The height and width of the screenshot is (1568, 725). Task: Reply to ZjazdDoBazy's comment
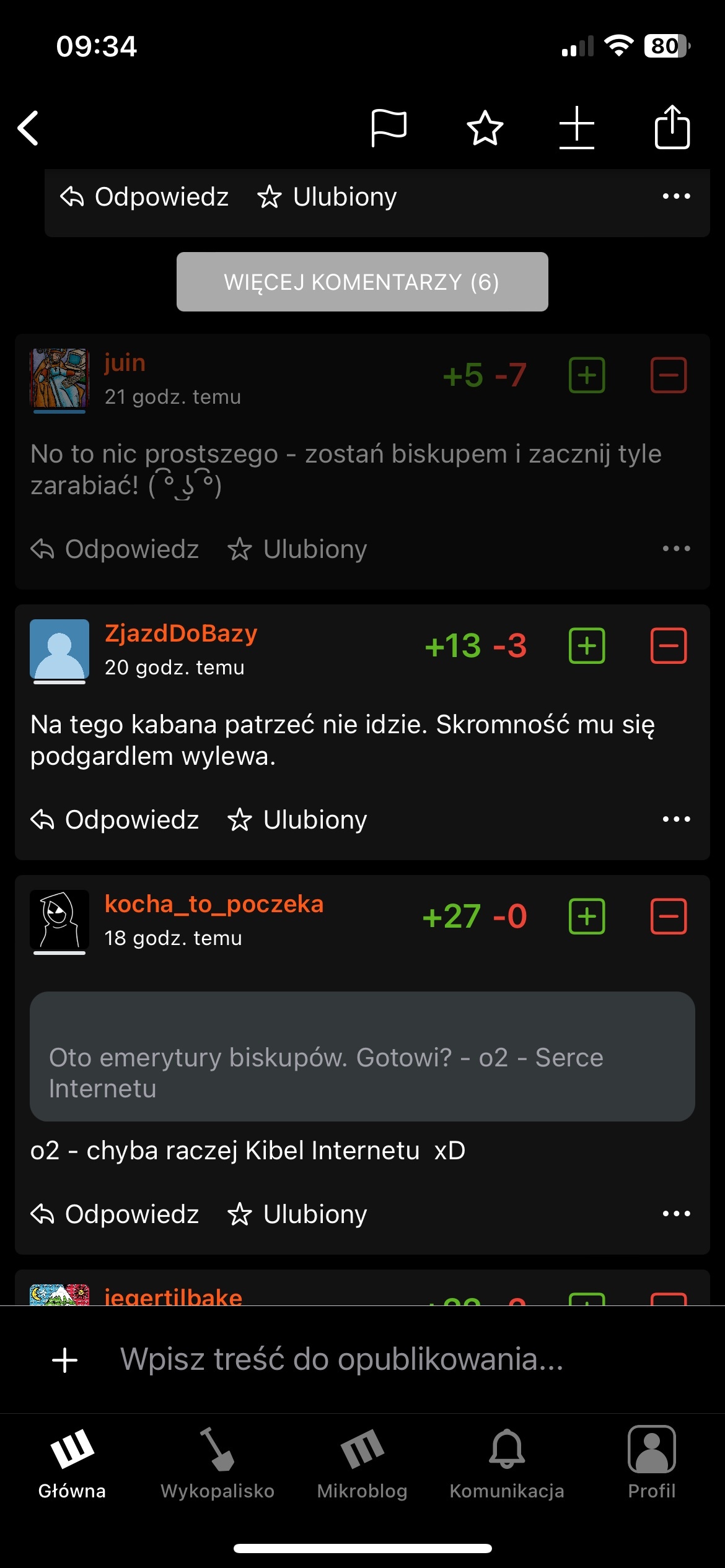(115, 820)
